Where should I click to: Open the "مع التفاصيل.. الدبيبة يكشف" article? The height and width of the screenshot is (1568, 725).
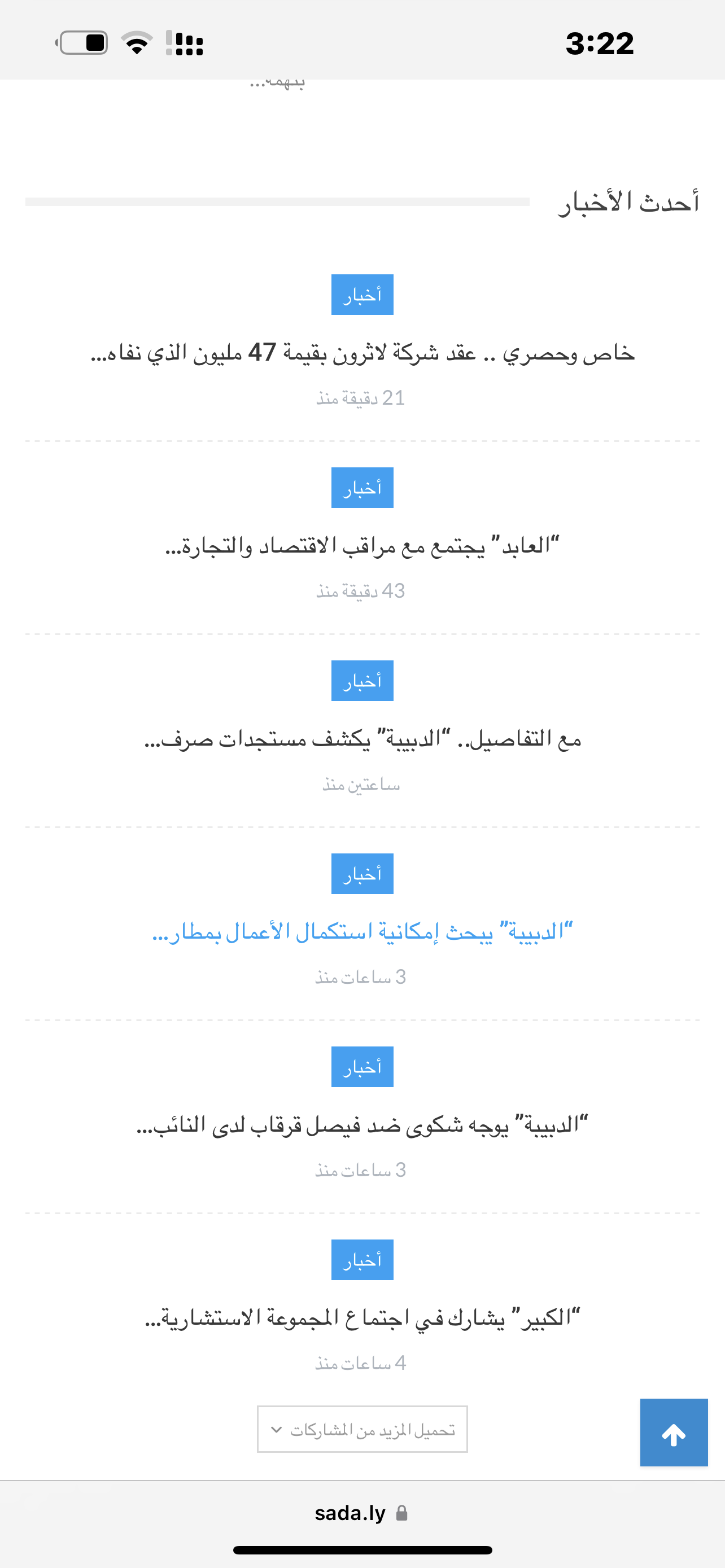363,738
